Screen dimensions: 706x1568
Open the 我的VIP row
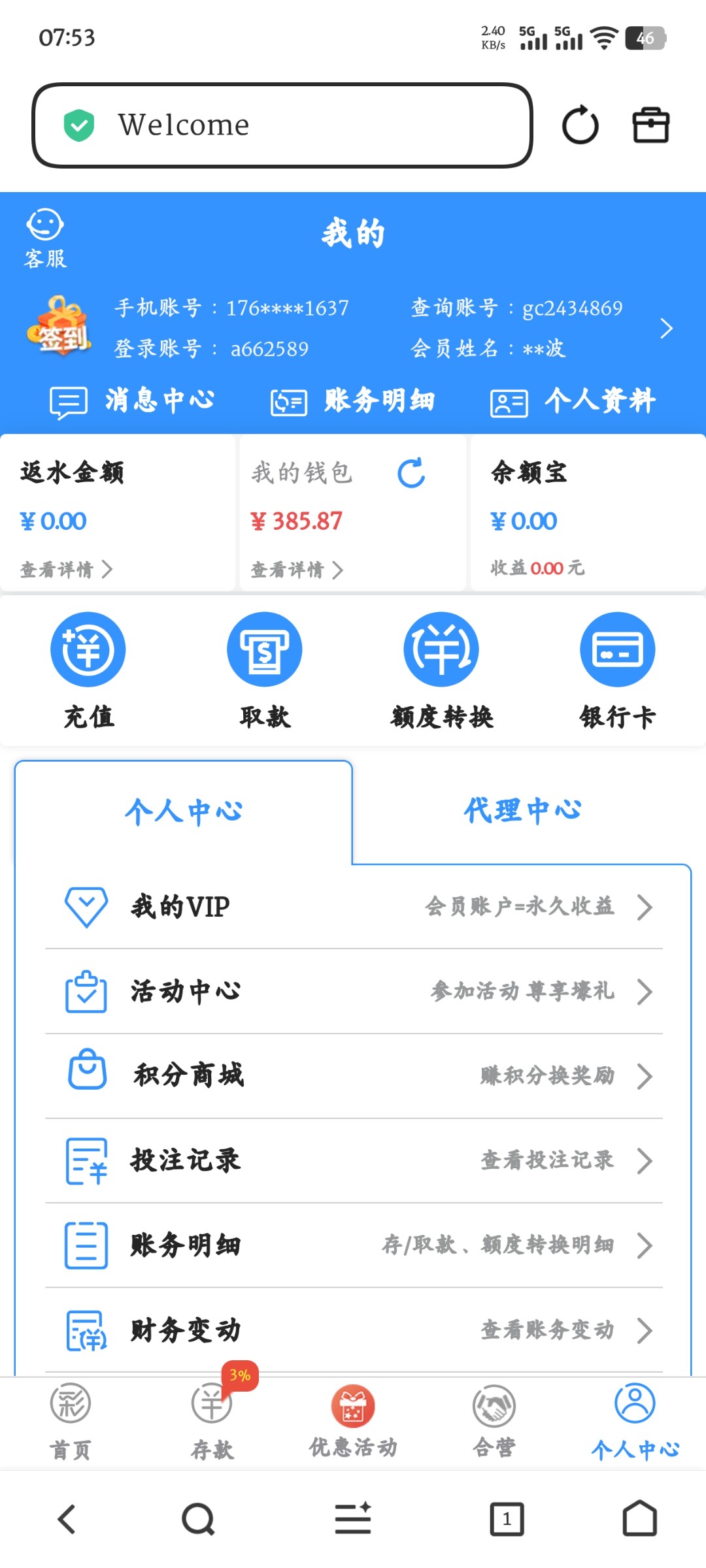pyautogui.click(x=353, y=907)
